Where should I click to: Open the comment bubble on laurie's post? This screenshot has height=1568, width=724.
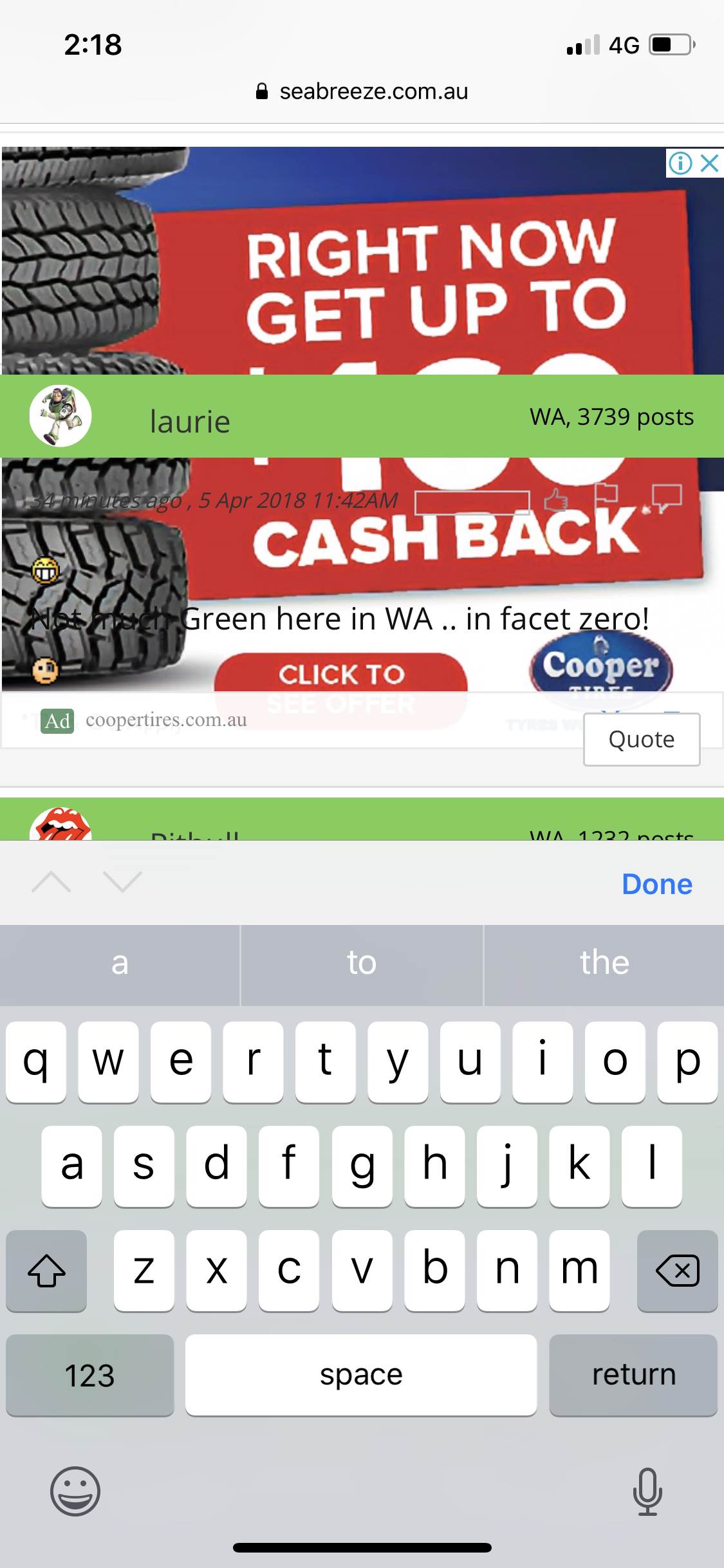(665, 497)
